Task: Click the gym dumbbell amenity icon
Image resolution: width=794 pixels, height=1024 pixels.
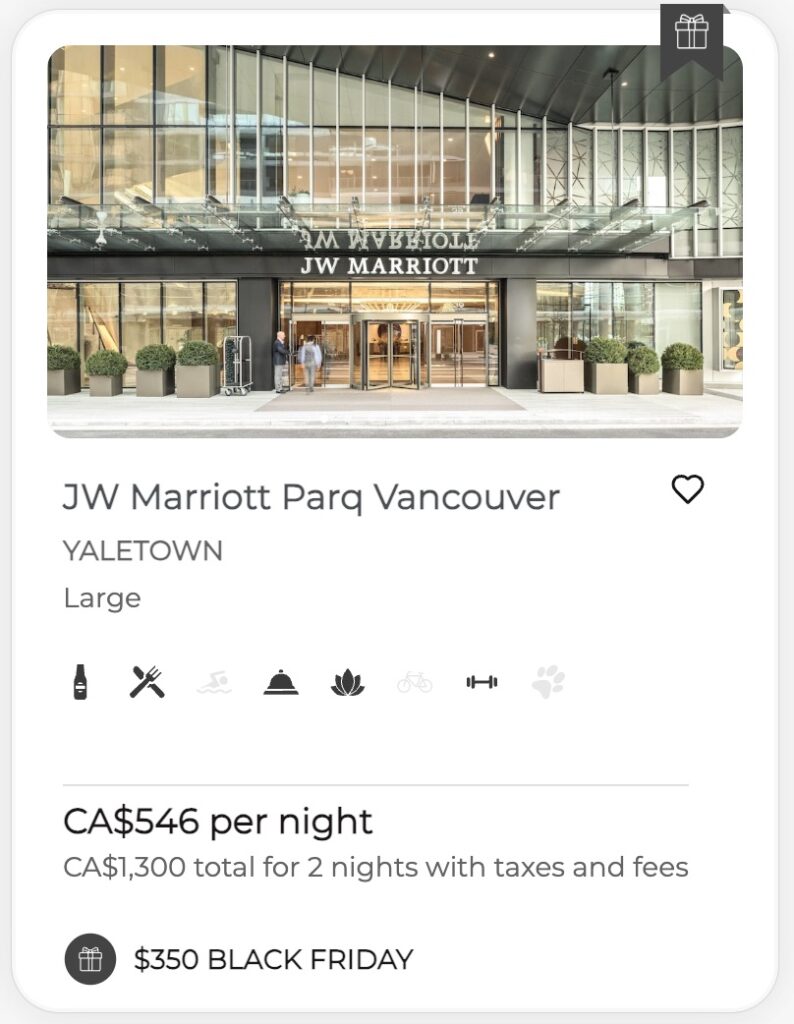Action: coord(483,682)
